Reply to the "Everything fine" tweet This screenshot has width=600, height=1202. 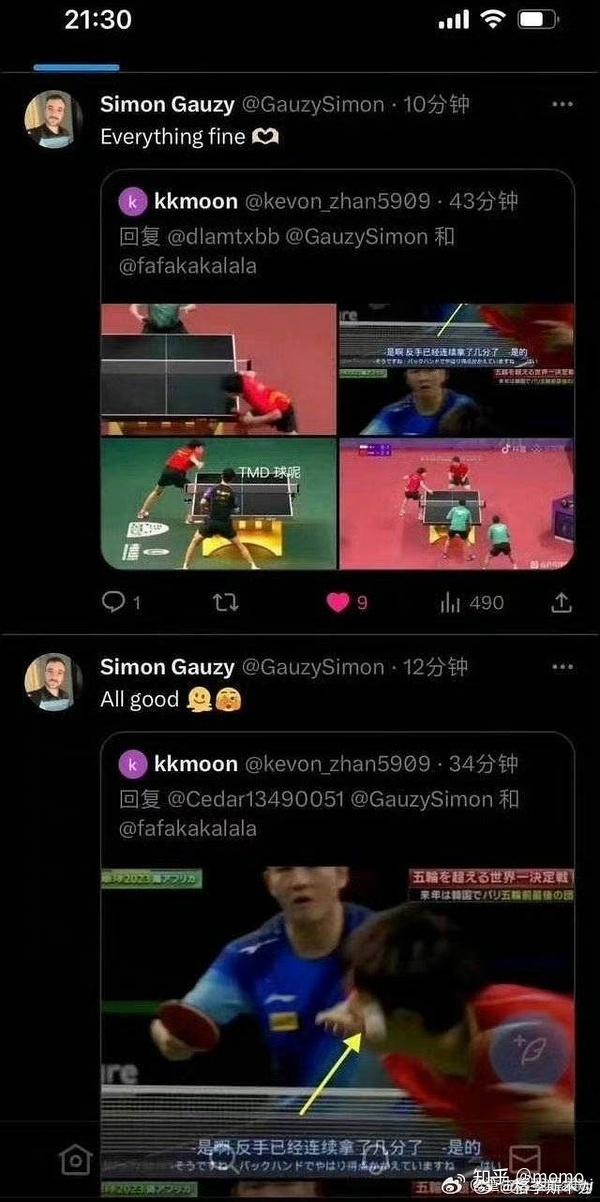(x=121, y=602)
